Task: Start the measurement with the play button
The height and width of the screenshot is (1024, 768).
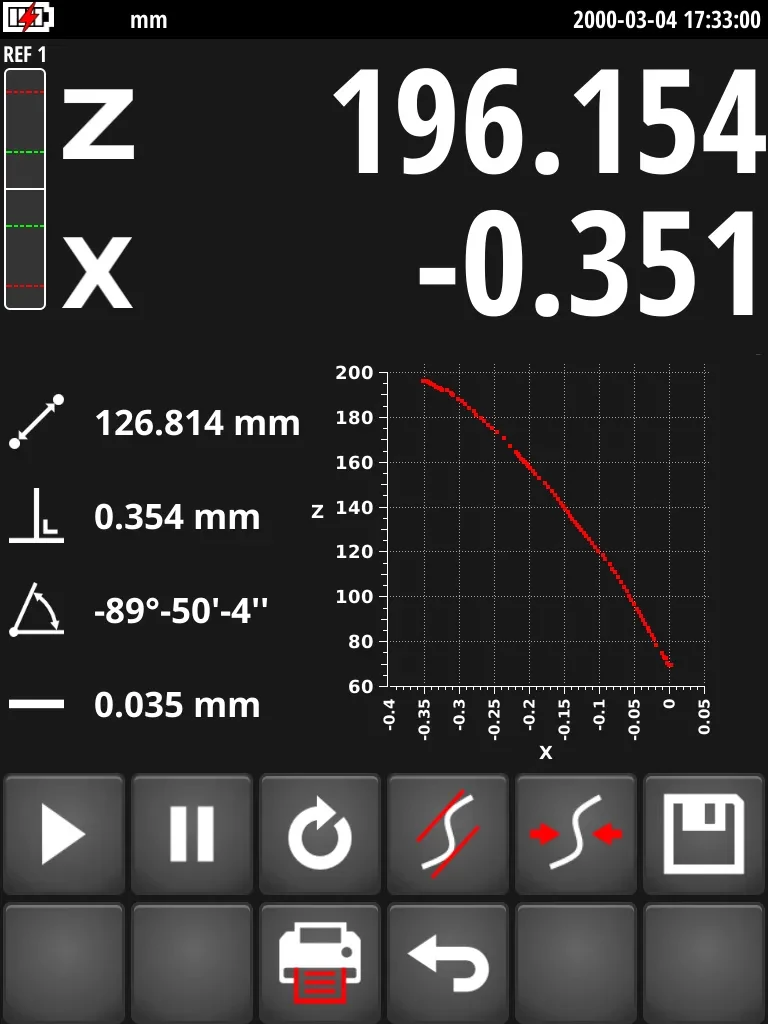Action: point(63,834)
